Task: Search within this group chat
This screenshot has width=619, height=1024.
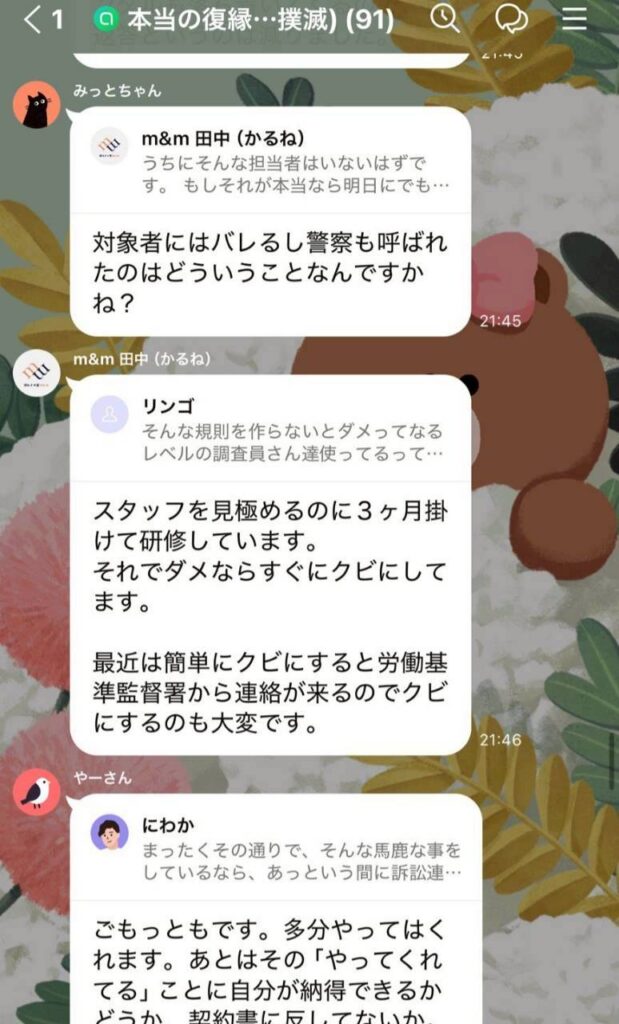Action: 444,19
